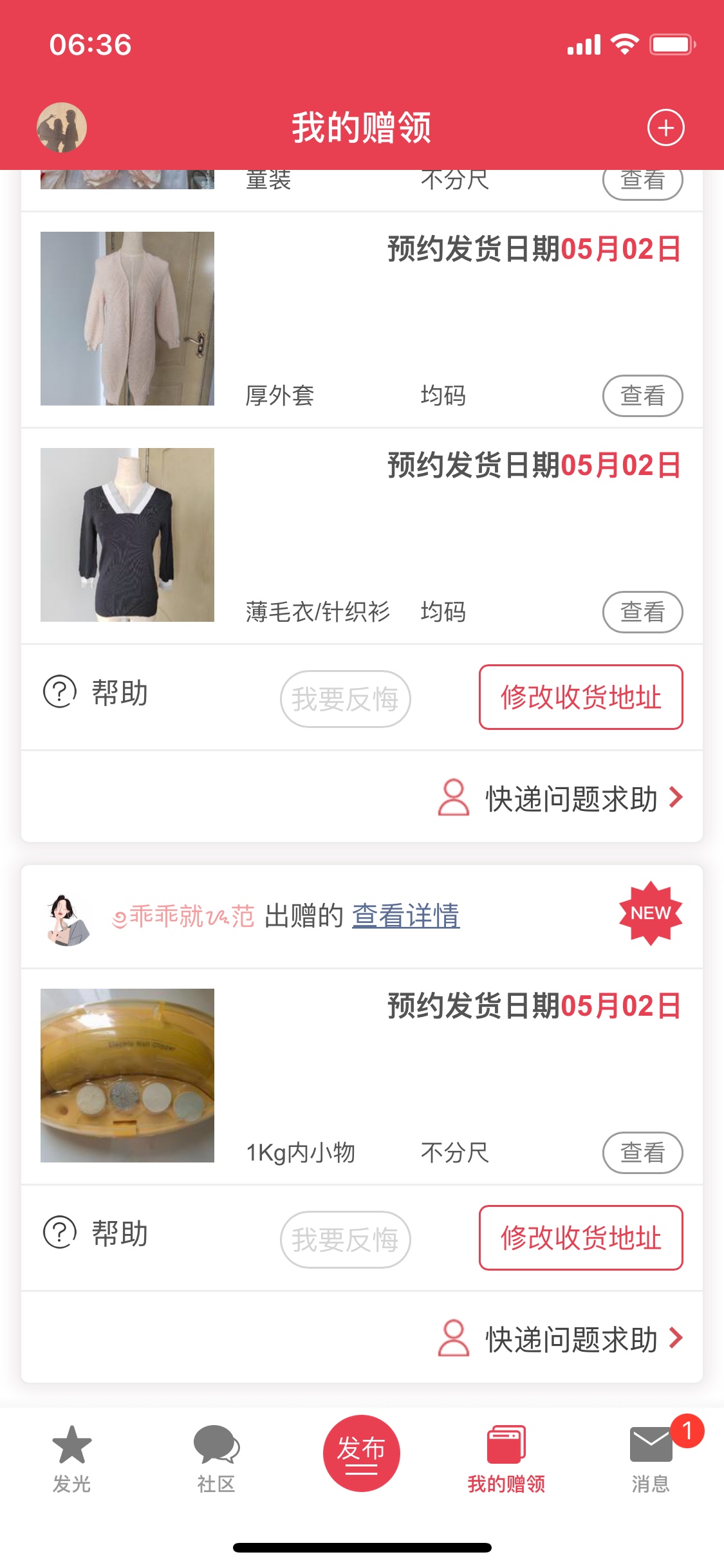Open the profile avatar in the header

[x=62, y=127]
